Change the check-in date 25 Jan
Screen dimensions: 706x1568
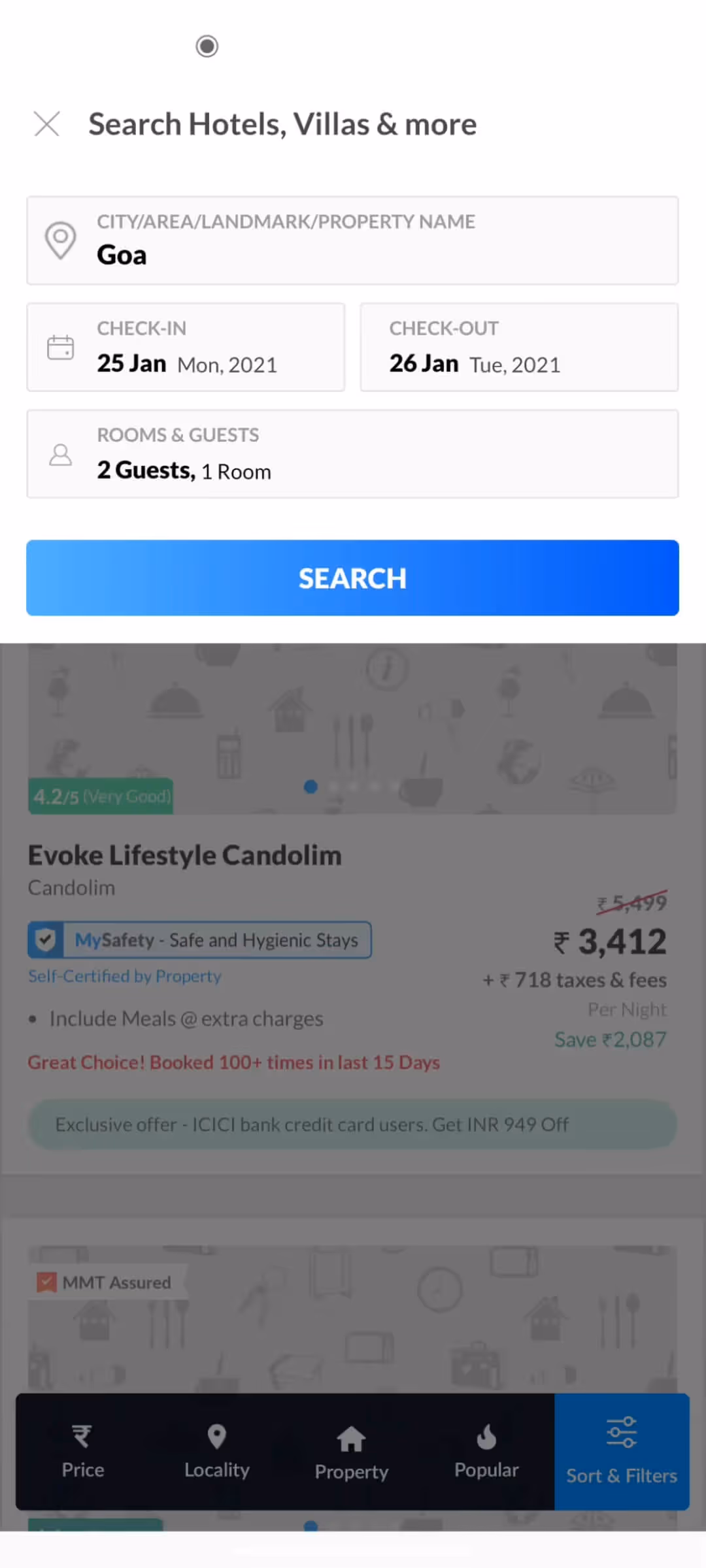click(x=186, y=347)
